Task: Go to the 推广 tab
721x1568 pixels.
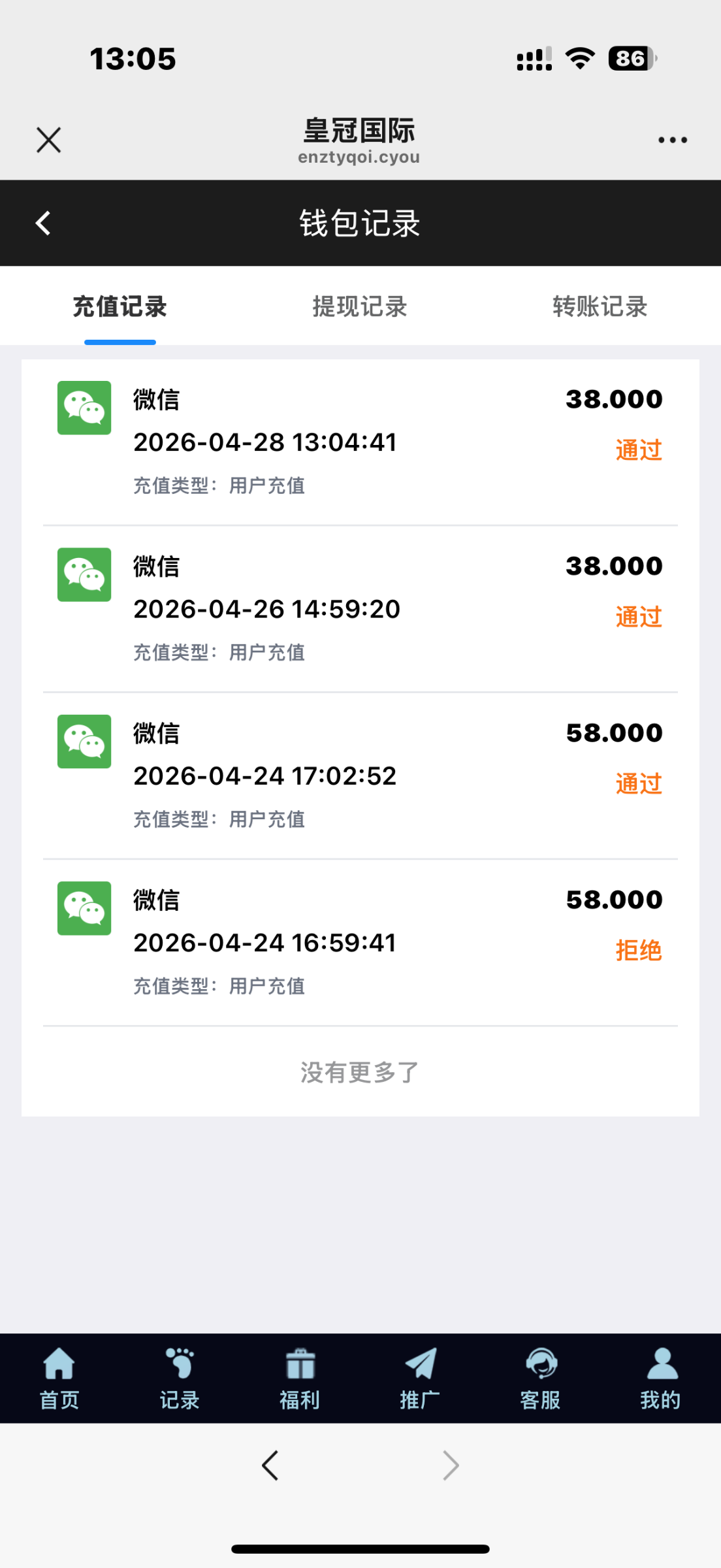Action: pos(420,1377)
